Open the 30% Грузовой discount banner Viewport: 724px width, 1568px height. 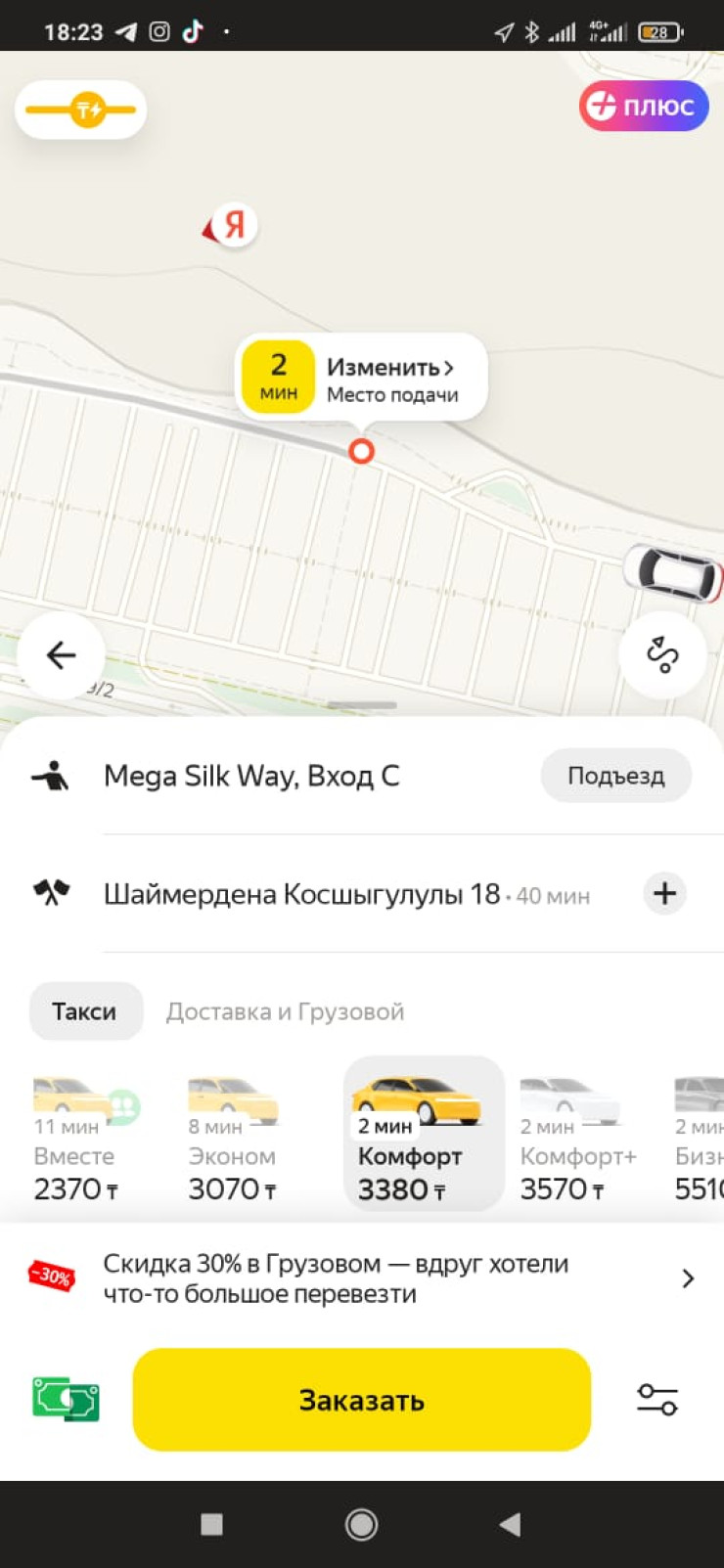pyautogui.click(x=361, y=1278)
